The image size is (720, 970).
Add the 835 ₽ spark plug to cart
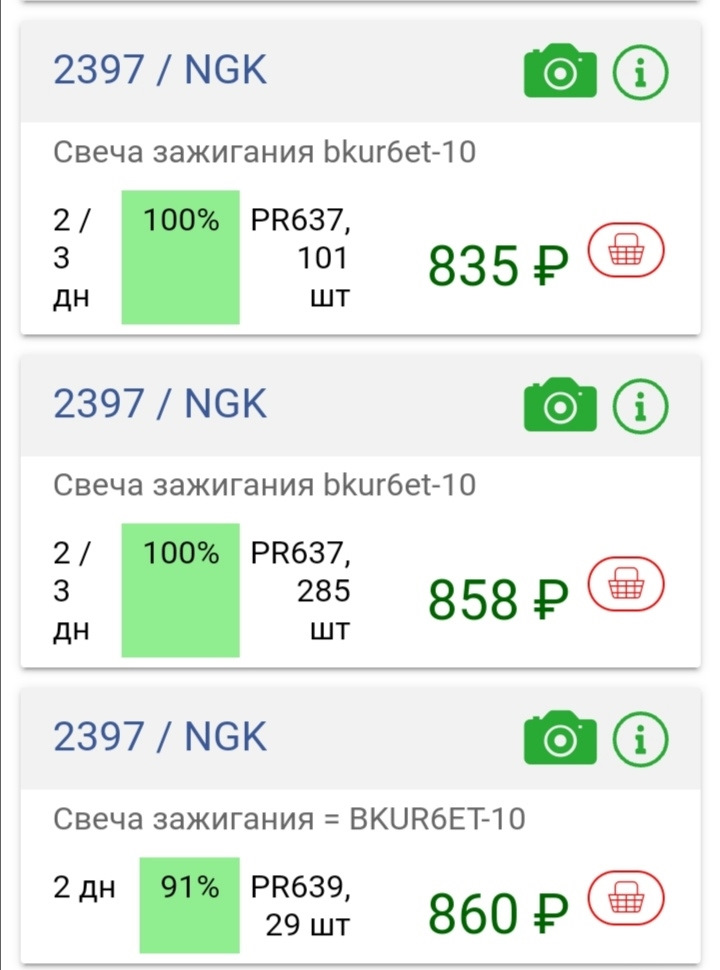pos(626,252)
